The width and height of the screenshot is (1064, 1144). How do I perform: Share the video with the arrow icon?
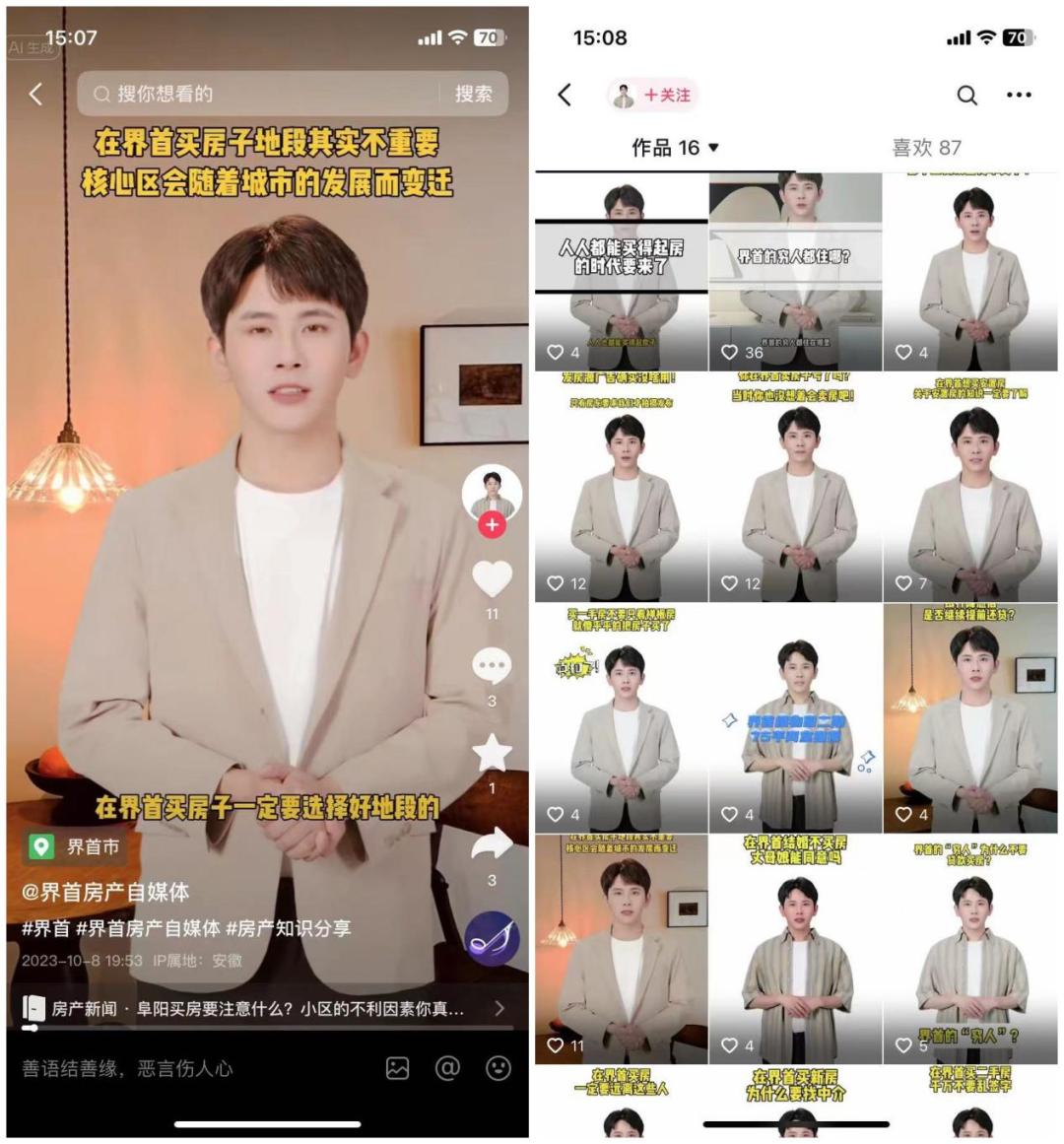[492, 843]
